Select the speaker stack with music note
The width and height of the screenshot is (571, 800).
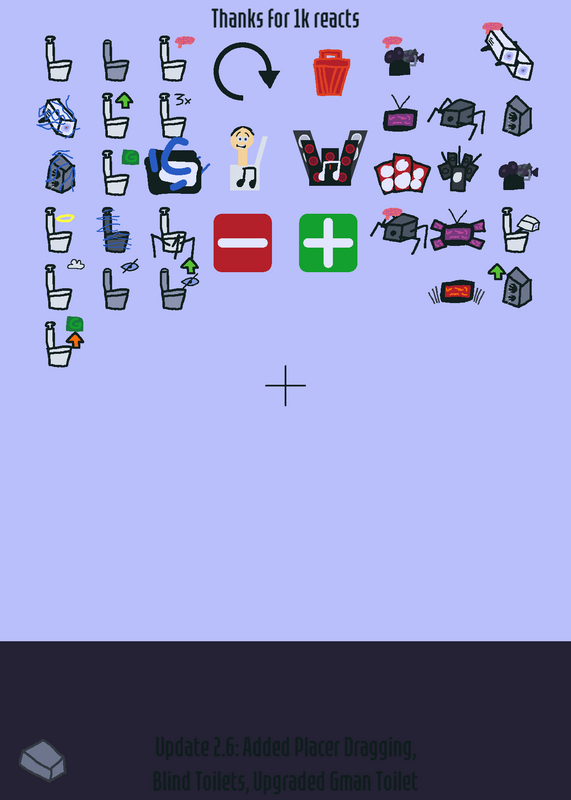point(330,158)
